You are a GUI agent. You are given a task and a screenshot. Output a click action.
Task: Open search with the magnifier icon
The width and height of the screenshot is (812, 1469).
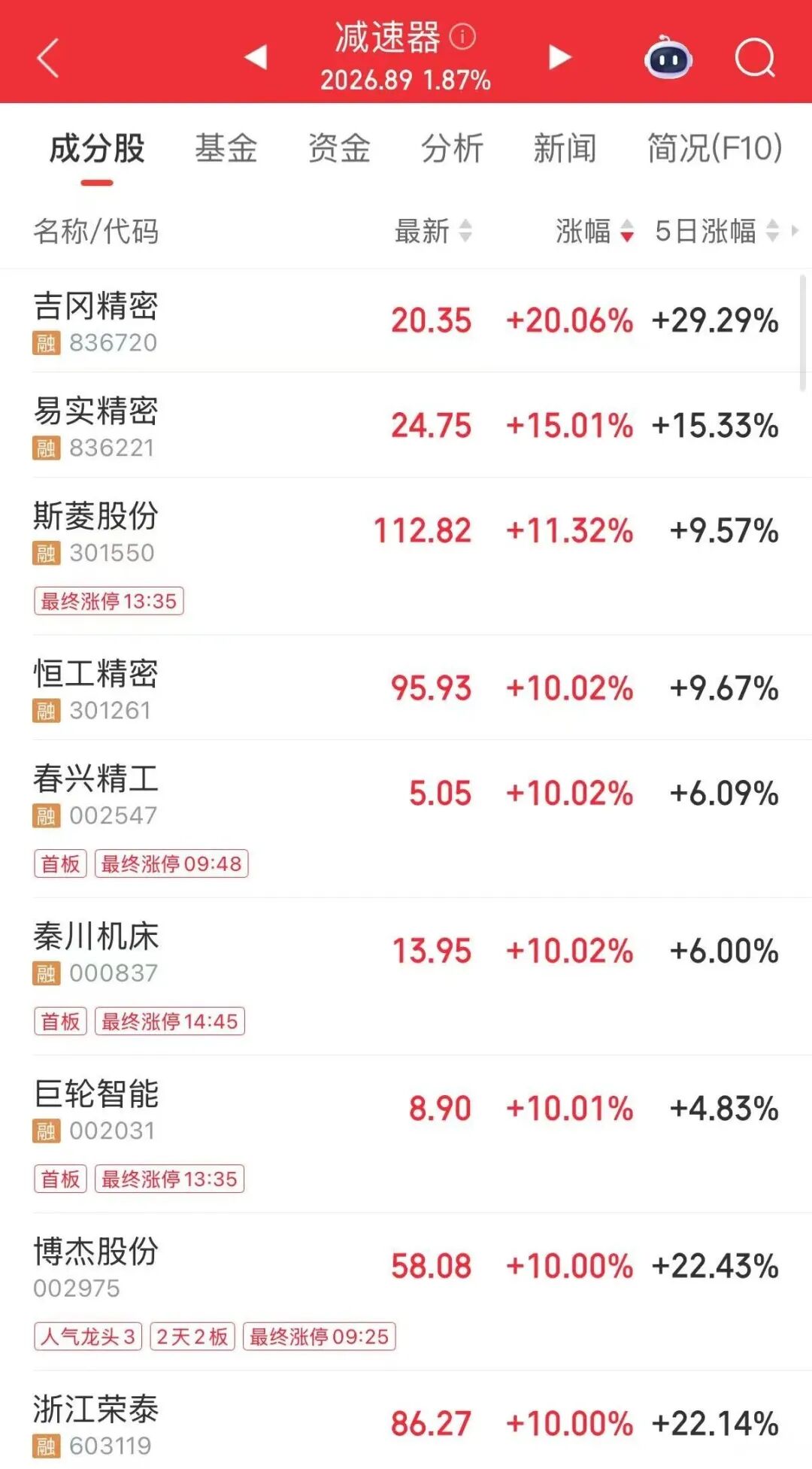(x=755, y=58)
